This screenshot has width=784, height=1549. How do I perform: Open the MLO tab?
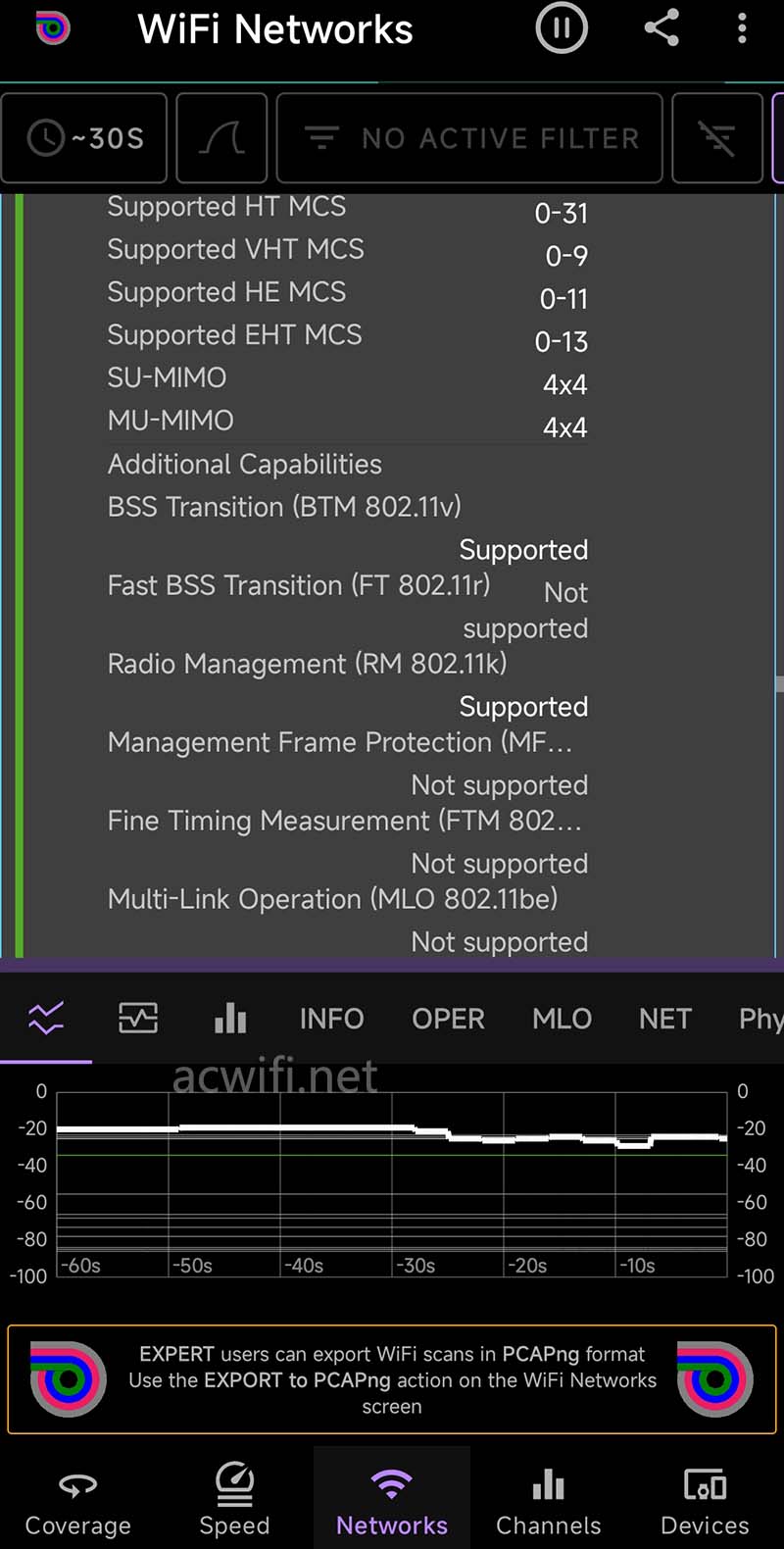pos(562,1019)
